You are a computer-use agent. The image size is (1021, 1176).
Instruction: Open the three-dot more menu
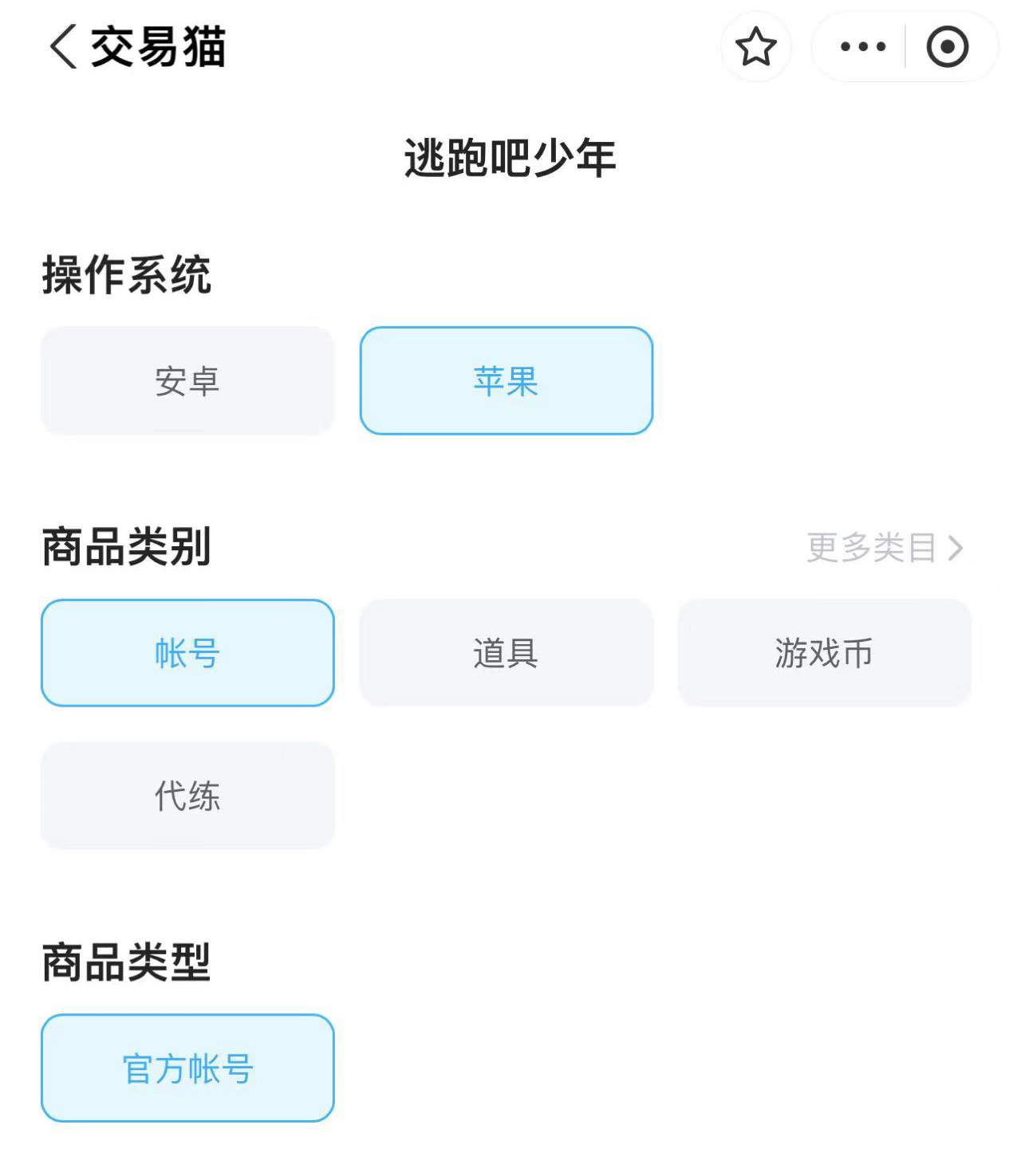coord(862,46)
